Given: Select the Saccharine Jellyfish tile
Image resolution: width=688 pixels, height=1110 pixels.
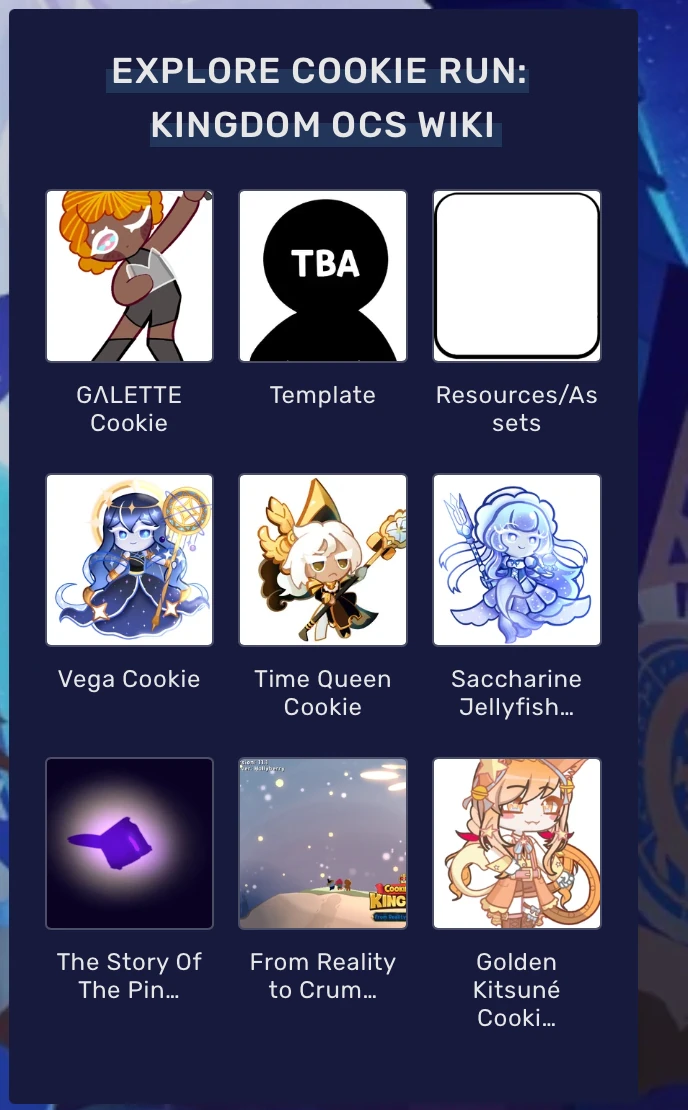Looking at the screenshot, I should pyautogui.click(x=516, y=560).
